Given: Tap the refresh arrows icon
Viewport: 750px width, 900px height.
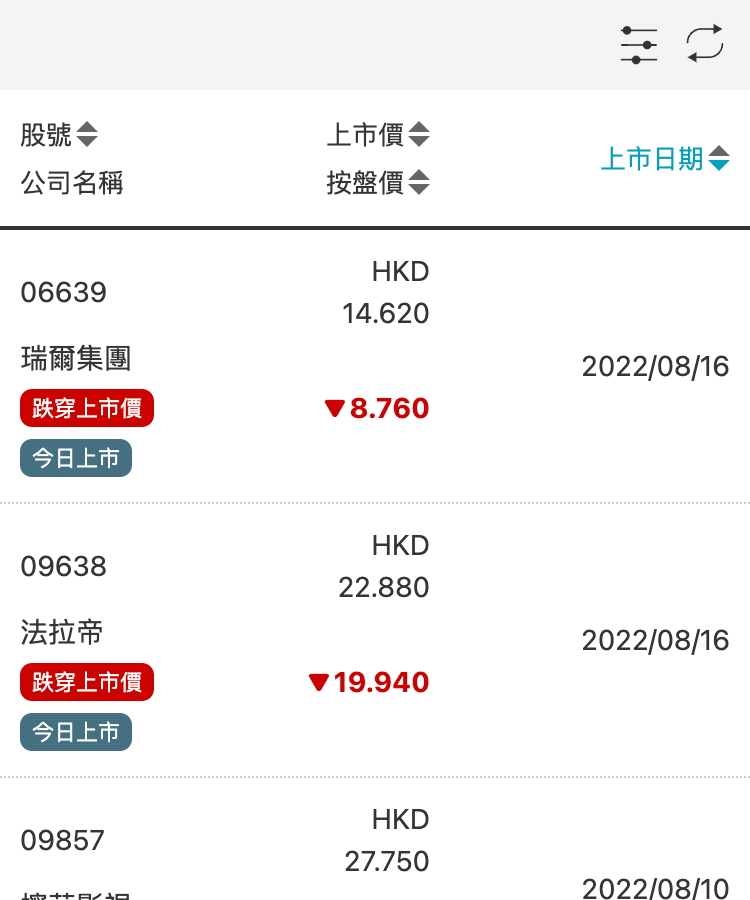Looking at the screenshot, I should 705,45.
